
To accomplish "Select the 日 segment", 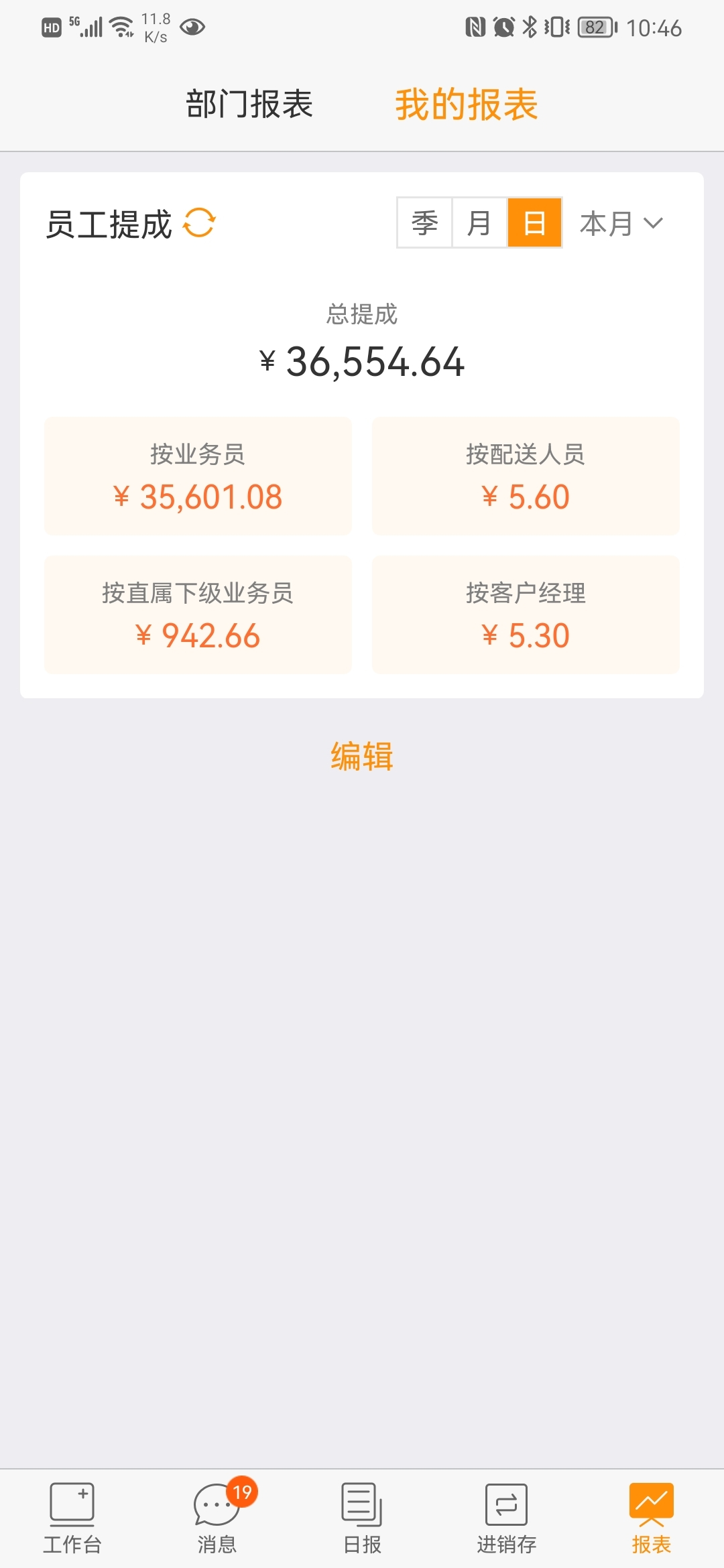I will pos(534,222).
